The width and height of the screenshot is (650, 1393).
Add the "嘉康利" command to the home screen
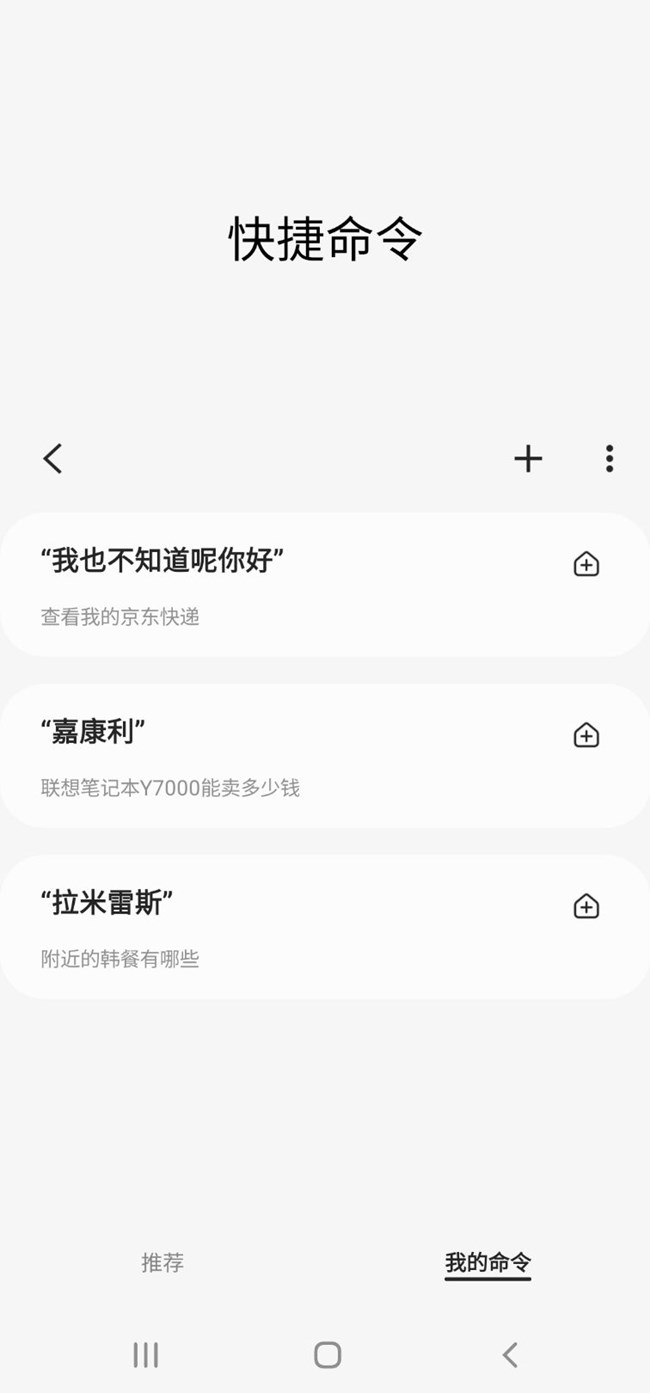[x=586, y=735]
